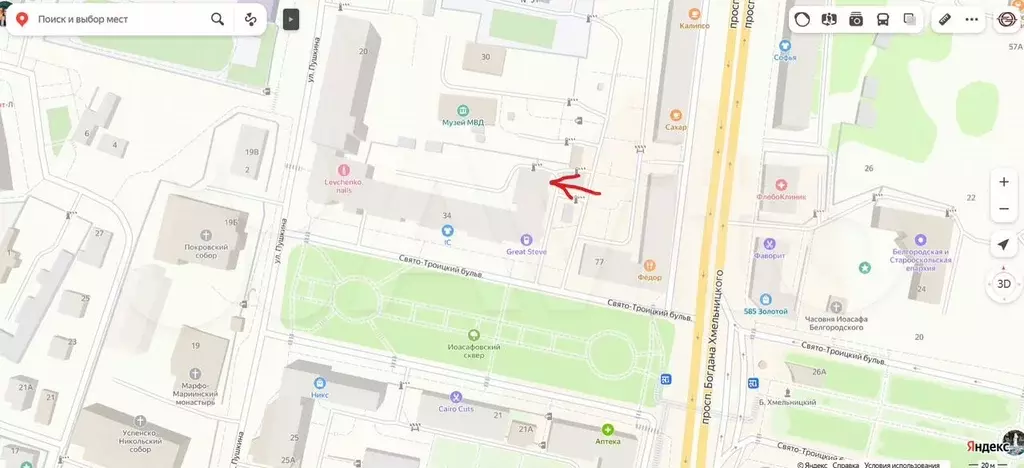The width and height of the screenshot is (1024, 468).
Task: Open the route builder icon
Action: pos(250,19)
